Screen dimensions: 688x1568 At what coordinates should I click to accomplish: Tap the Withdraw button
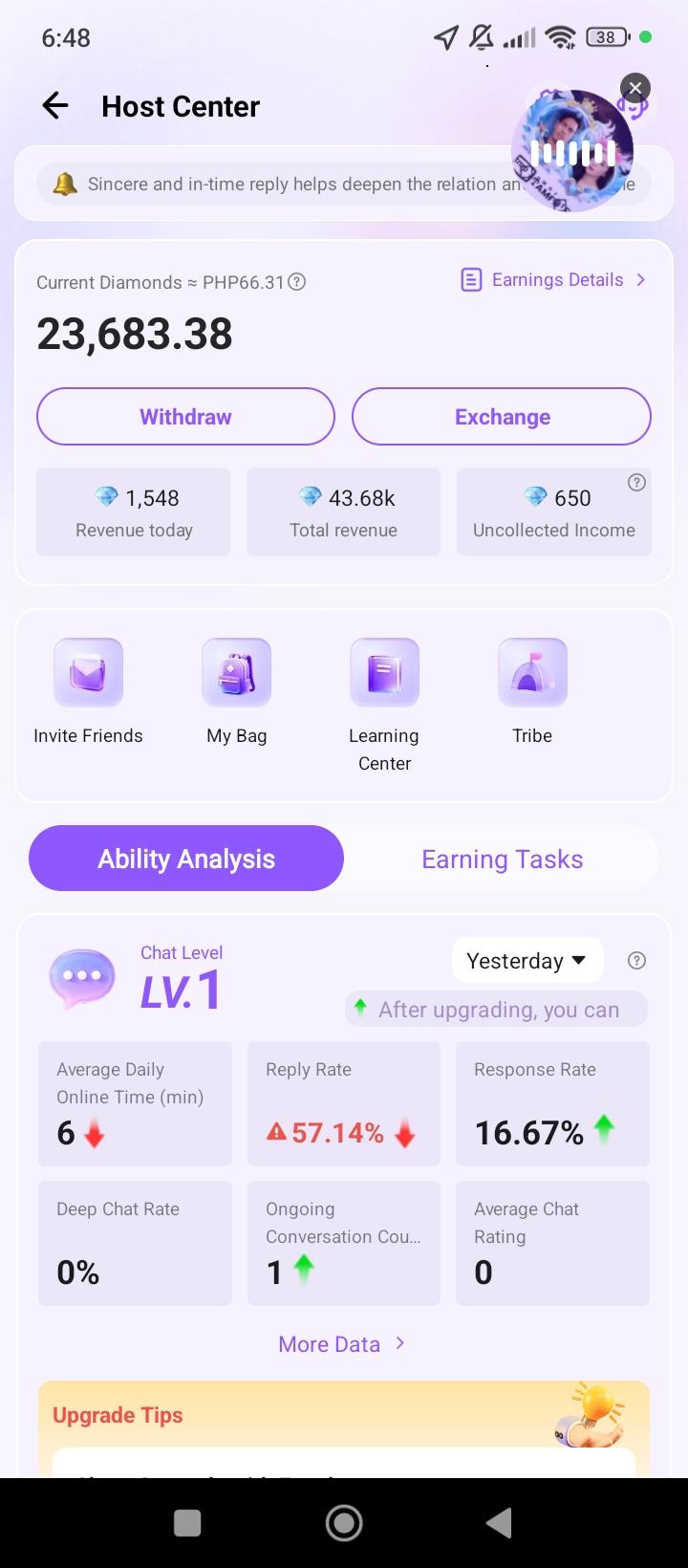tap(185, 417)
